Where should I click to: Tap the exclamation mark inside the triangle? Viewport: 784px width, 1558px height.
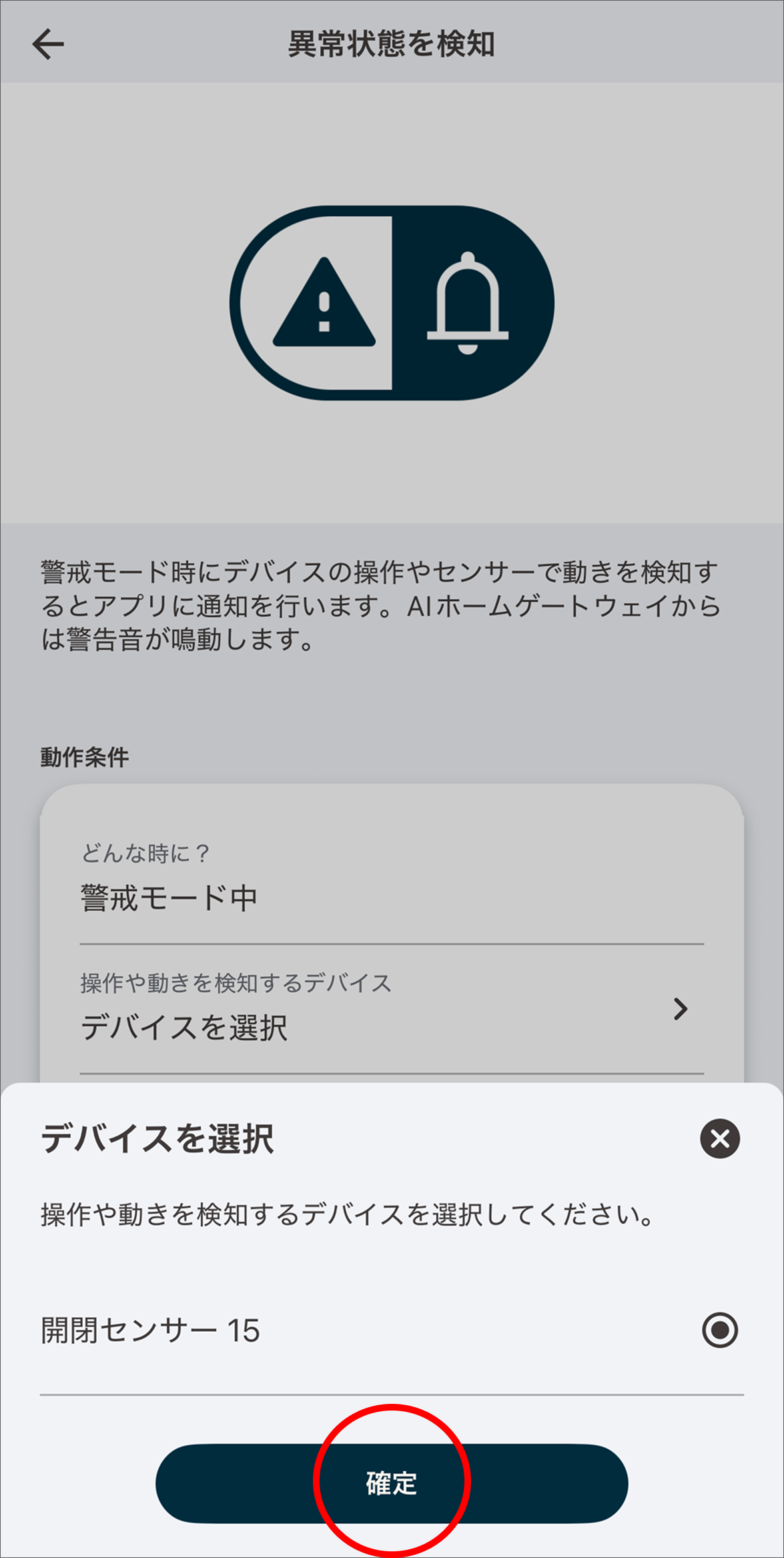[x=325, y=314]
